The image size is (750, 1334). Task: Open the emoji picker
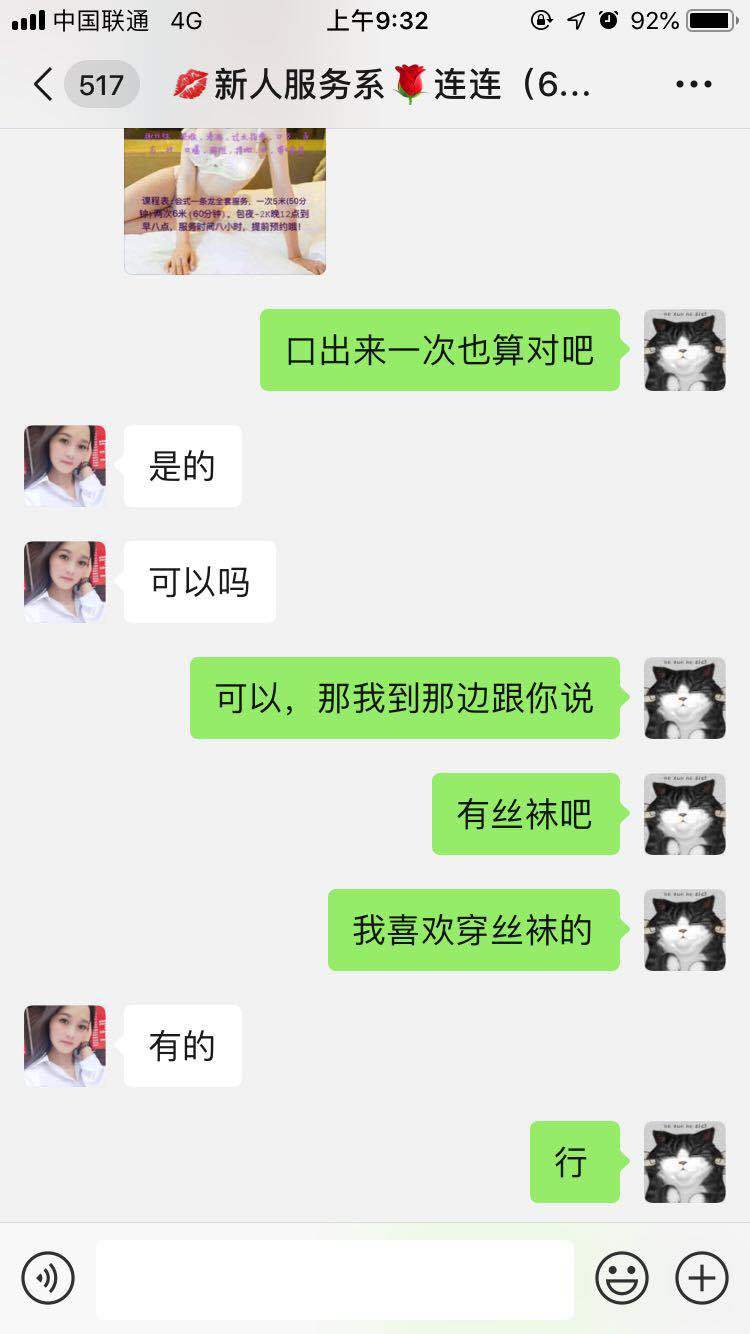(622, 1277)
